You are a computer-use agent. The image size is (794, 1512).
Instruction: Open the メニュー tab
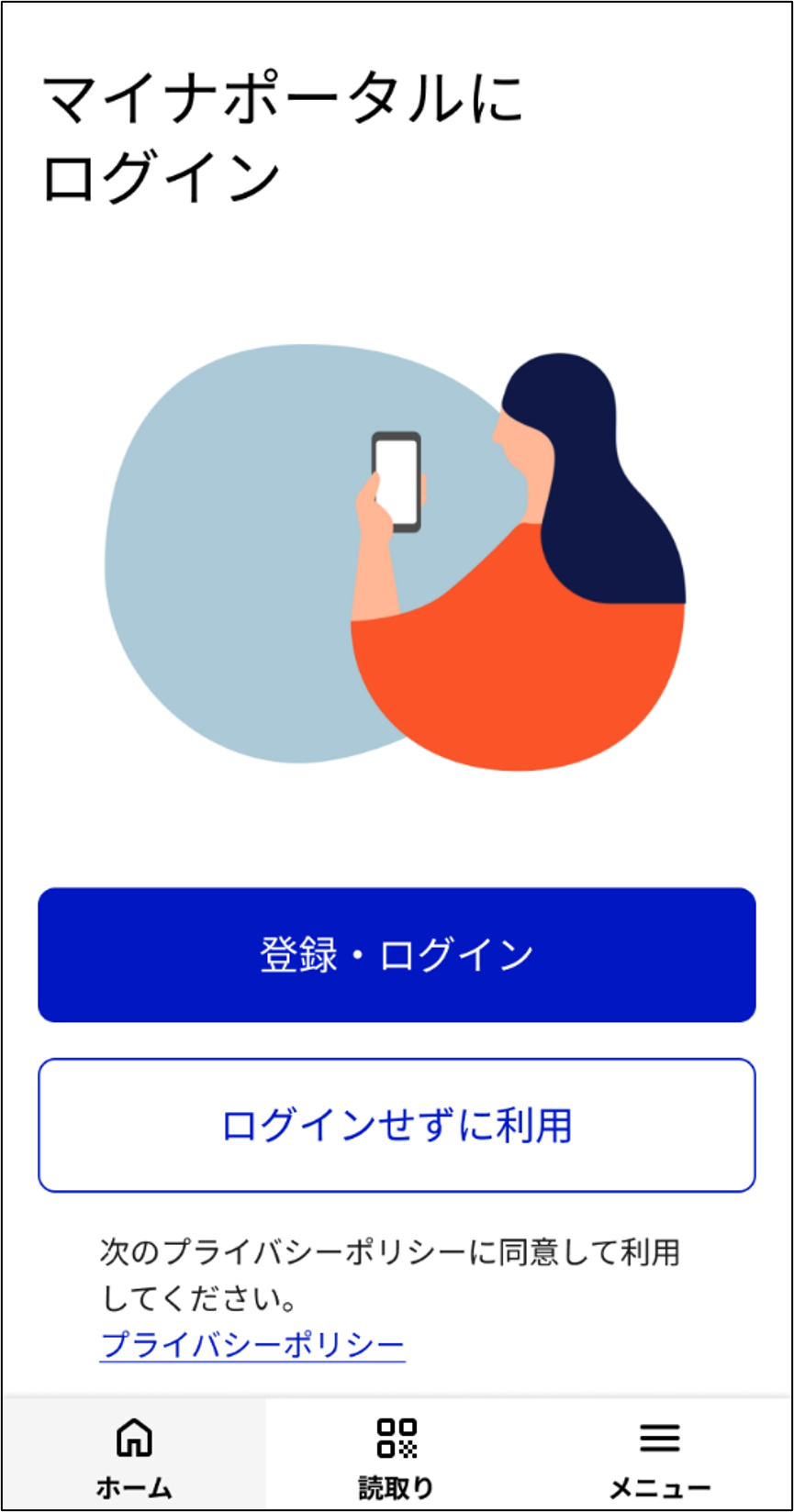pos(659,1454)
